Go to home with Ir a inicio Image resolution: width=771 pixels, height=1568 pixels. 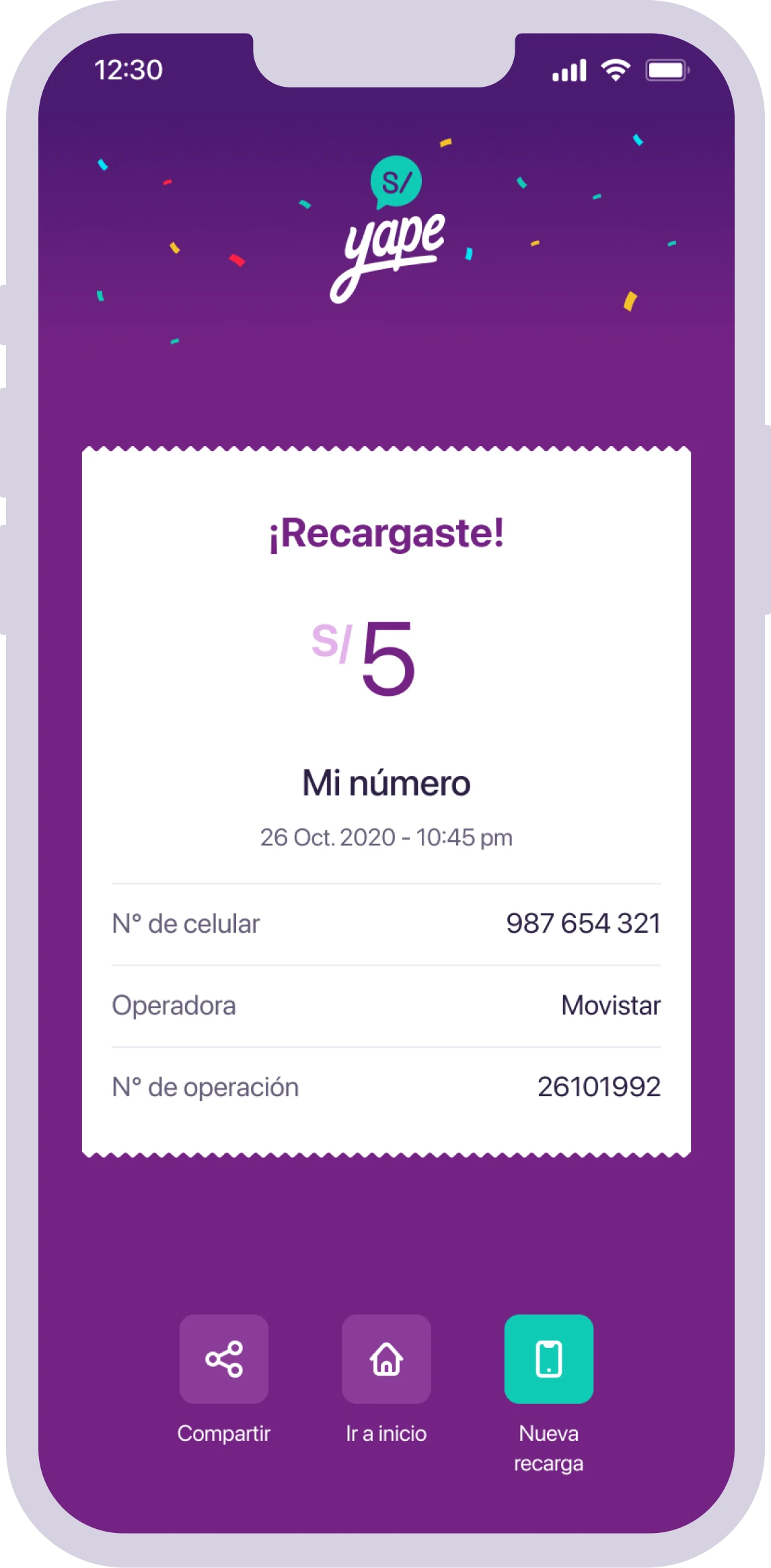tap(386, 1359)
